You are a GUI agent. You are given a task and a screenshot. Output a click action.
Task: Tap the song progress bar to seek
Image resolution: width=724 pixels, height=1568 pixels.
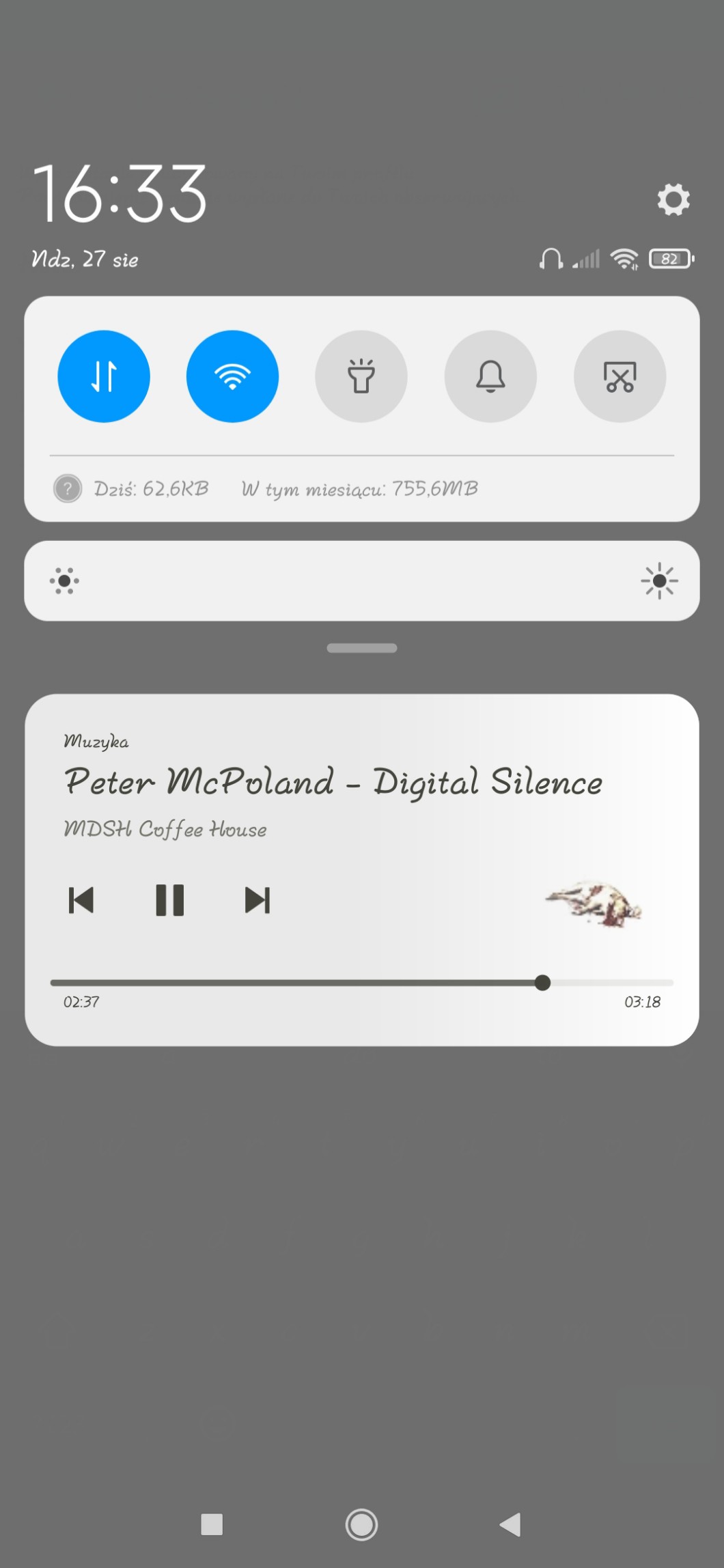click(x=362, y=983)
